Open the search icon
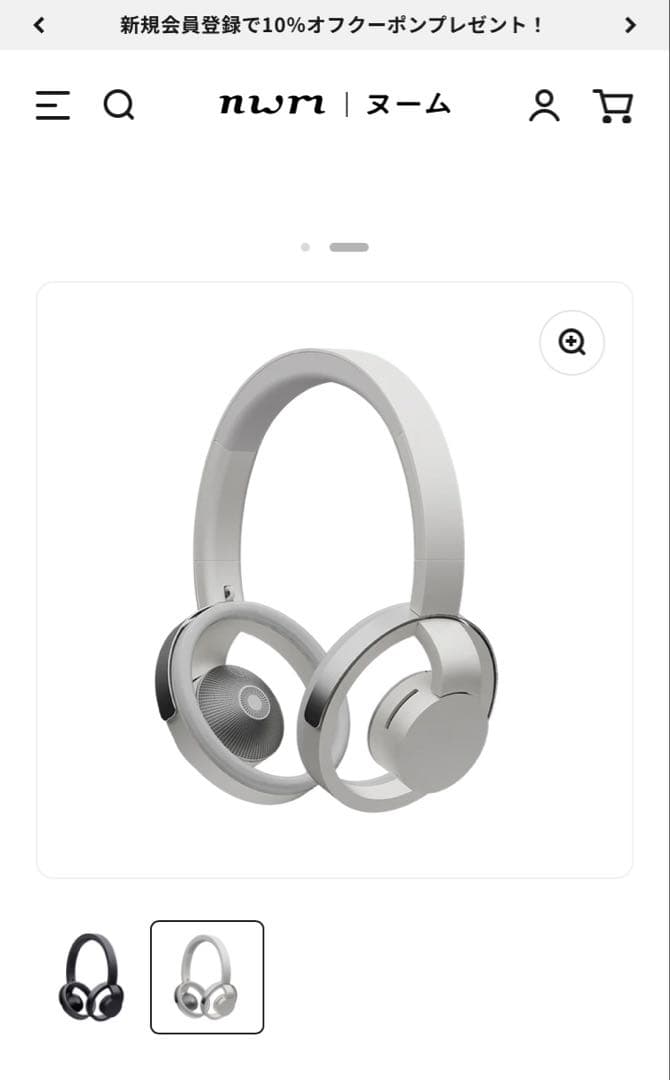Viewport: 670px width, 1080px height. click(118, 105)
